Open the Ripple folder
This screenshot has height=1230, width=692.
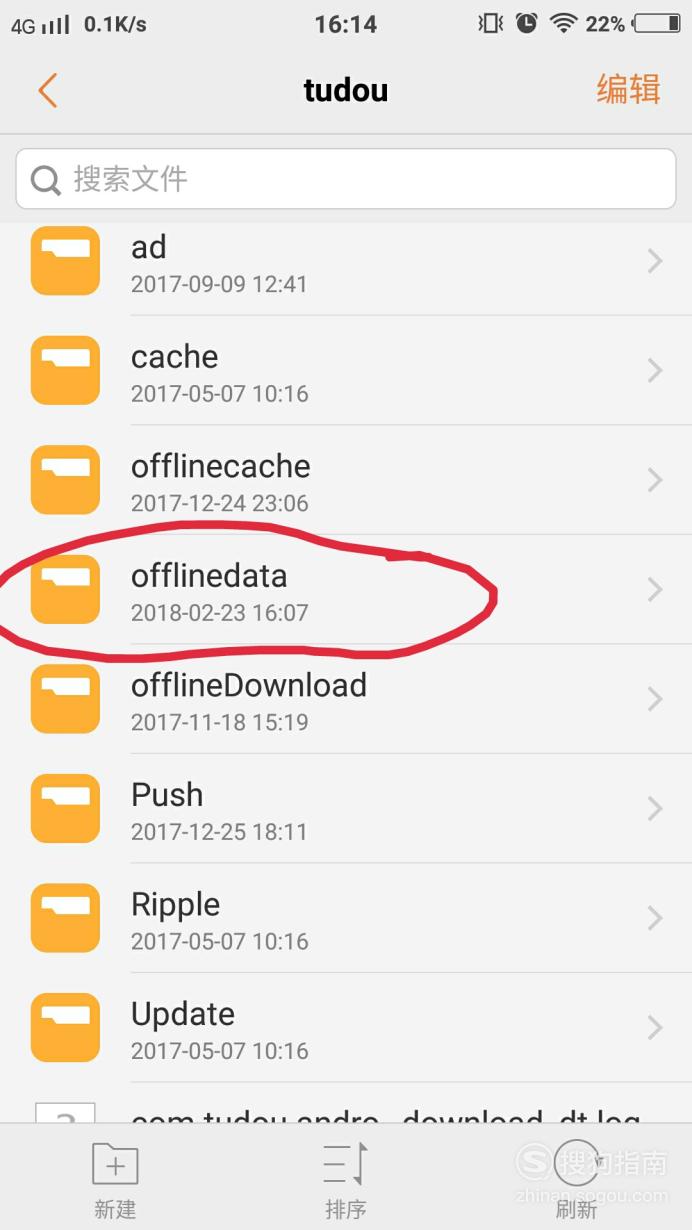[346, 918]
